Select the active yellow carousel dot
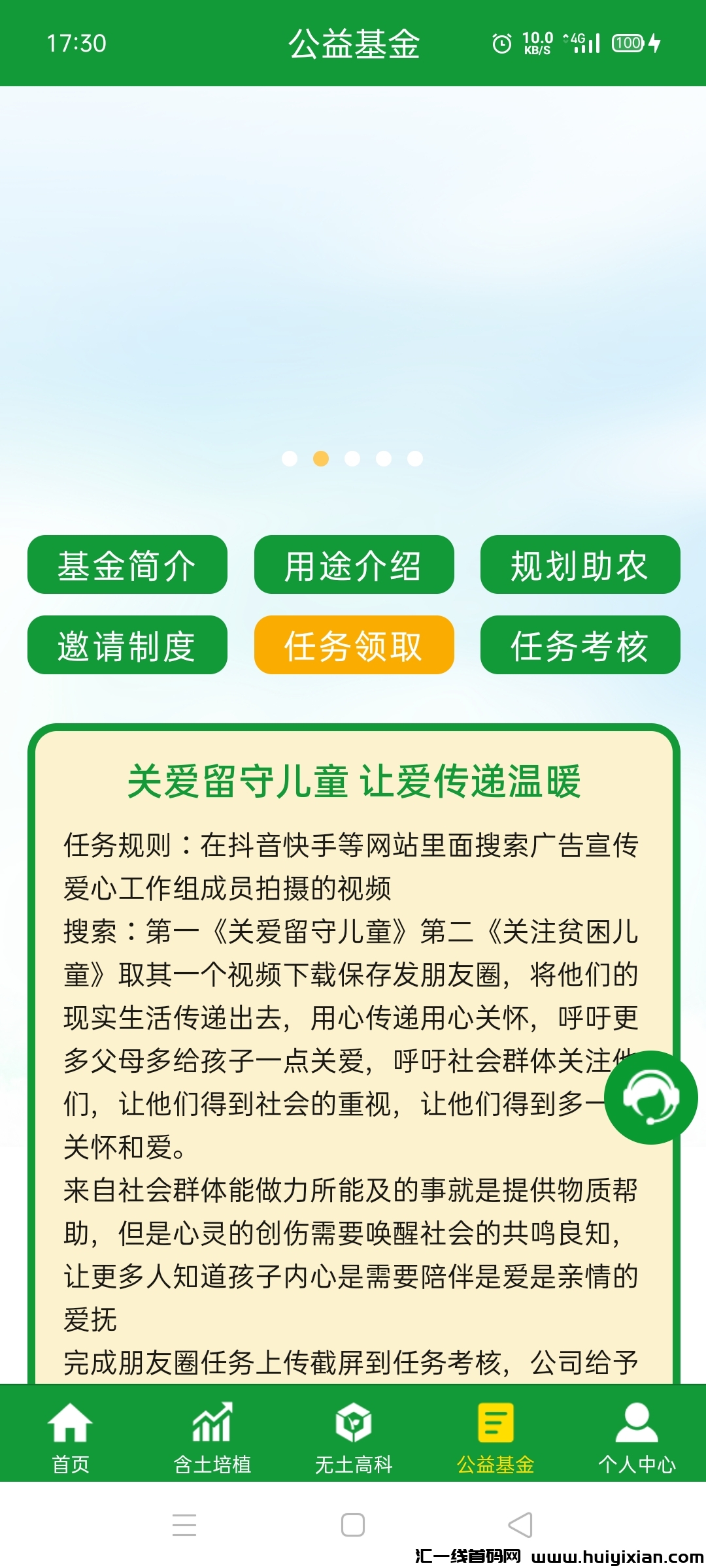 click(x=320, y=459)
